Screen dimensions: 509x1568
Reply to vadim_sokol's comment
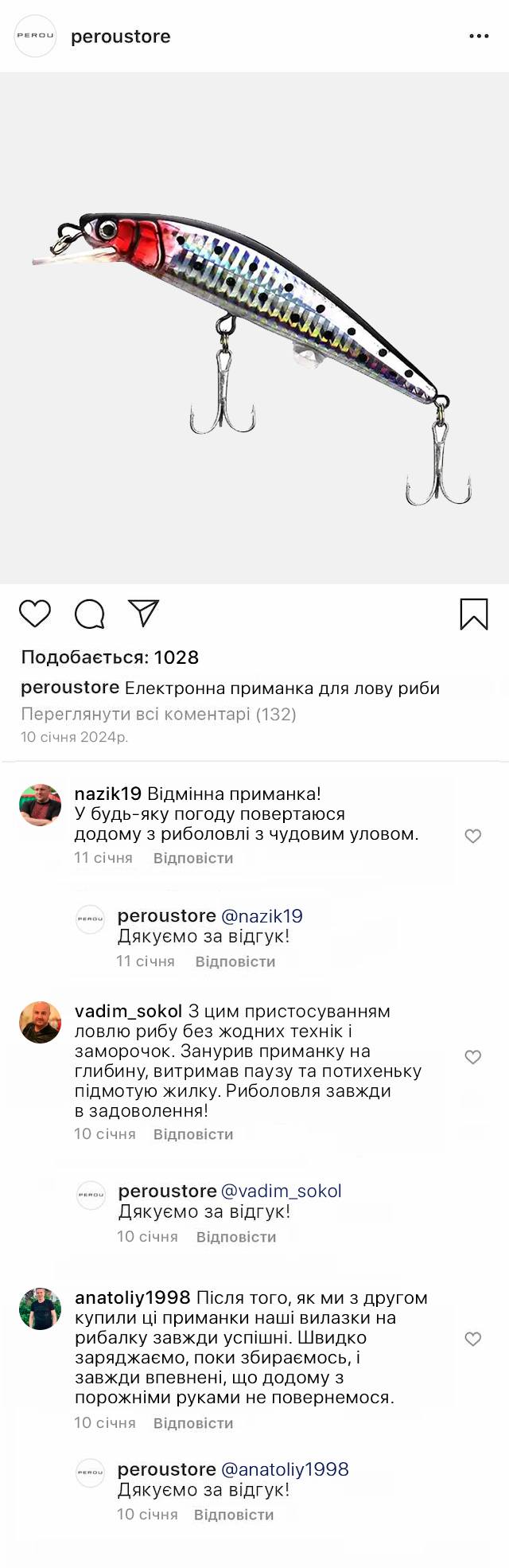click(x=193, y=1134)
